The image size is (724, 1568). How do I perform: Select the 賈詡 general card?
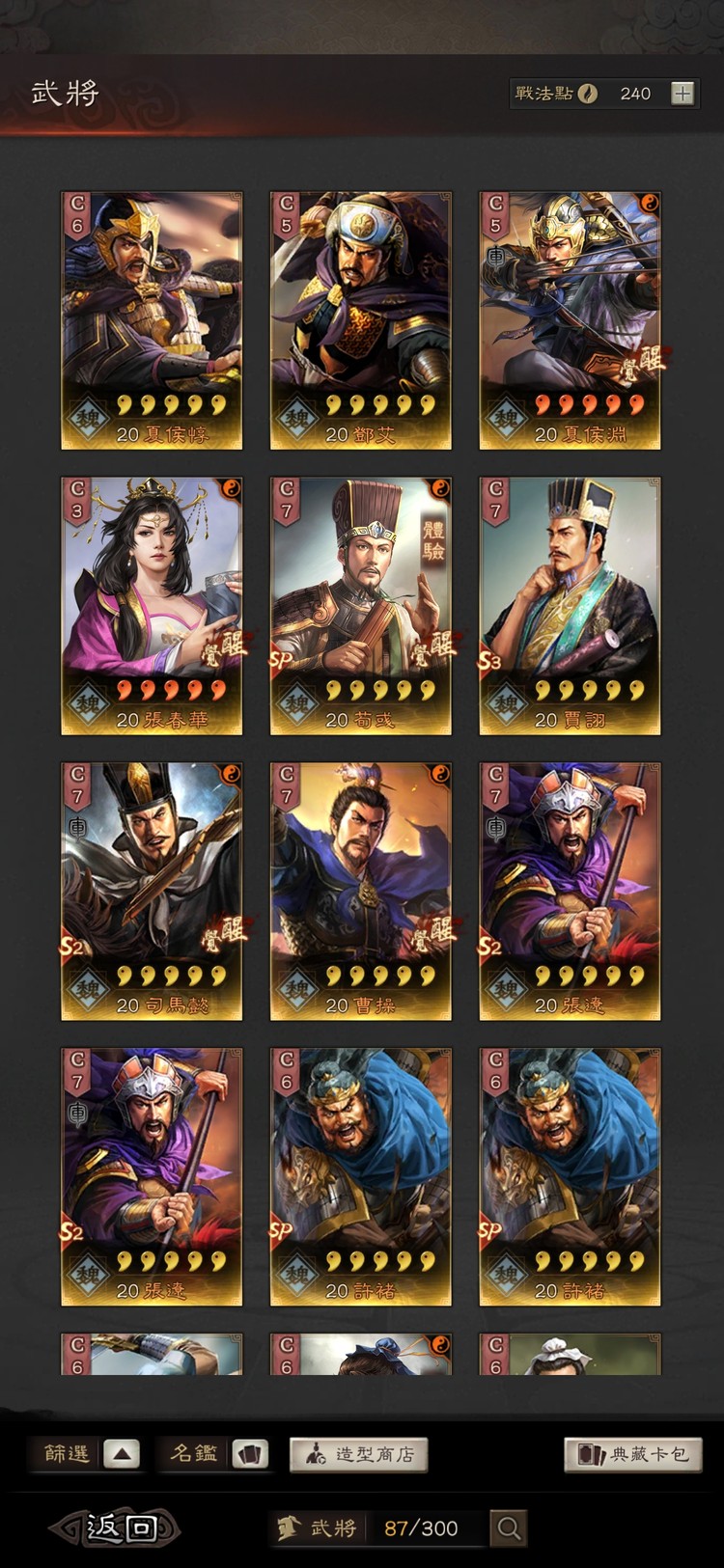point(570,606)
